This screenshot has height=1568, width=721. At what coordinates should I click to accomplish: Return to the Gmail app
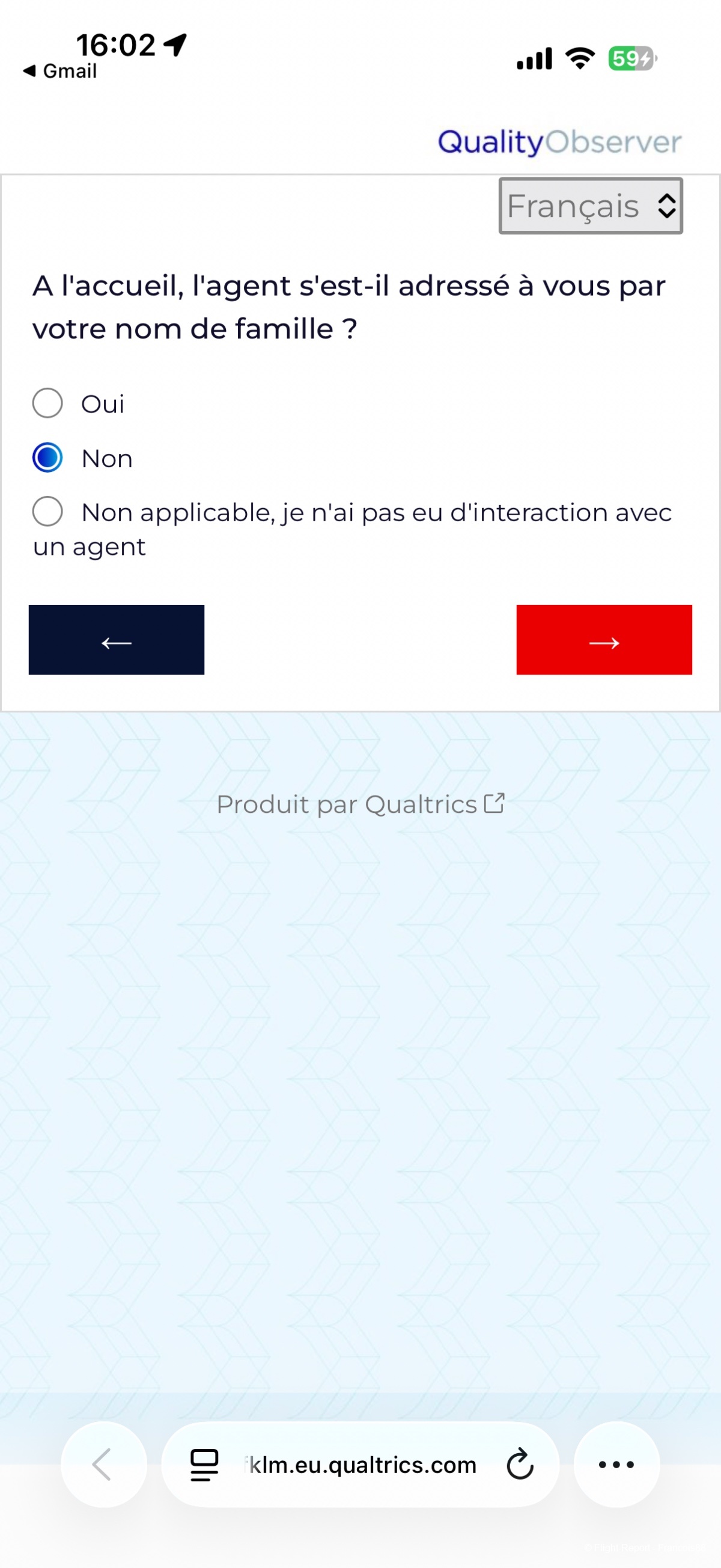[x=59, y=71]
